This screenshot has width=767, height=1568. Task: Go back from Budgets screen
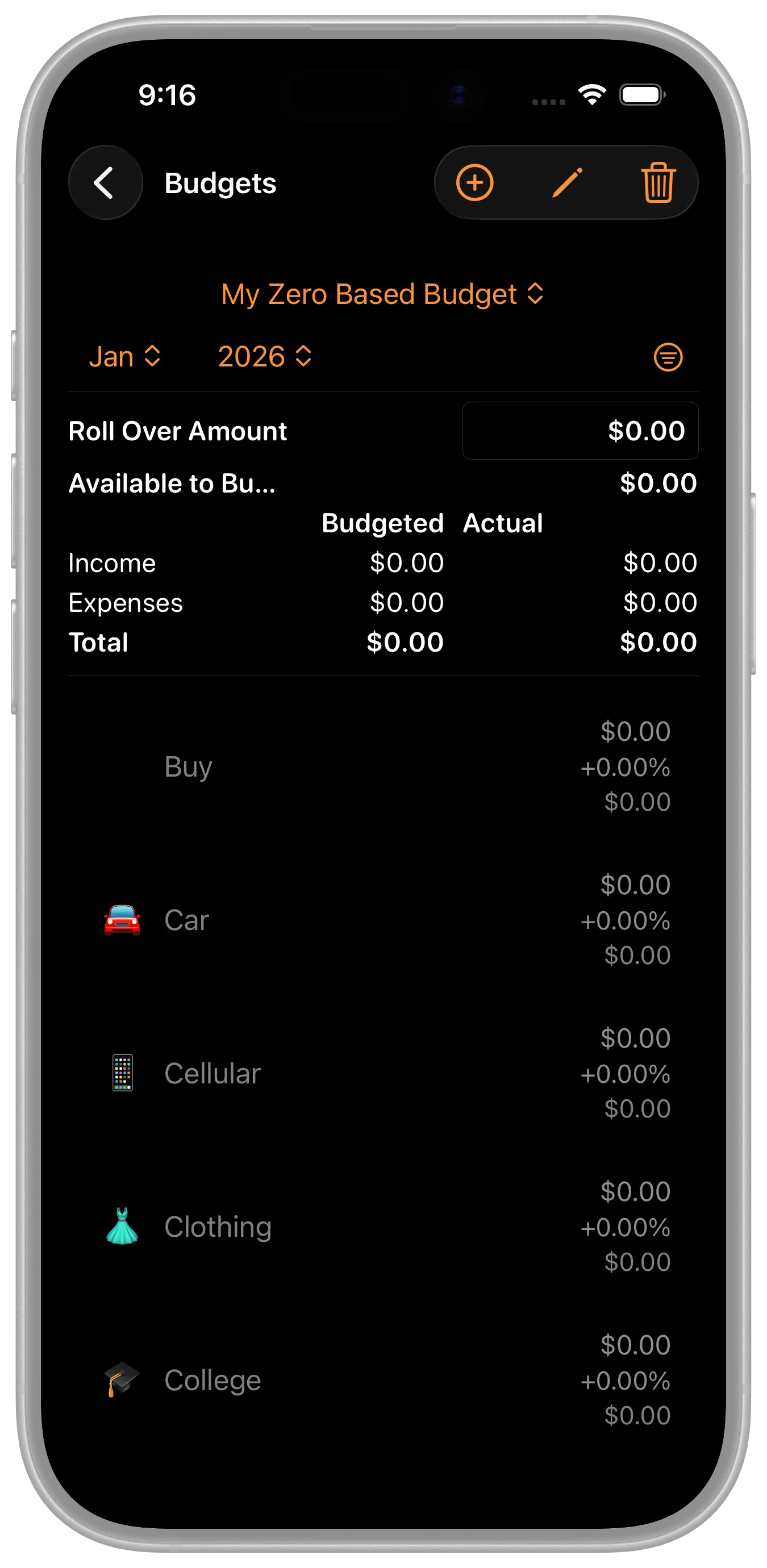click(x=105, y=182)
